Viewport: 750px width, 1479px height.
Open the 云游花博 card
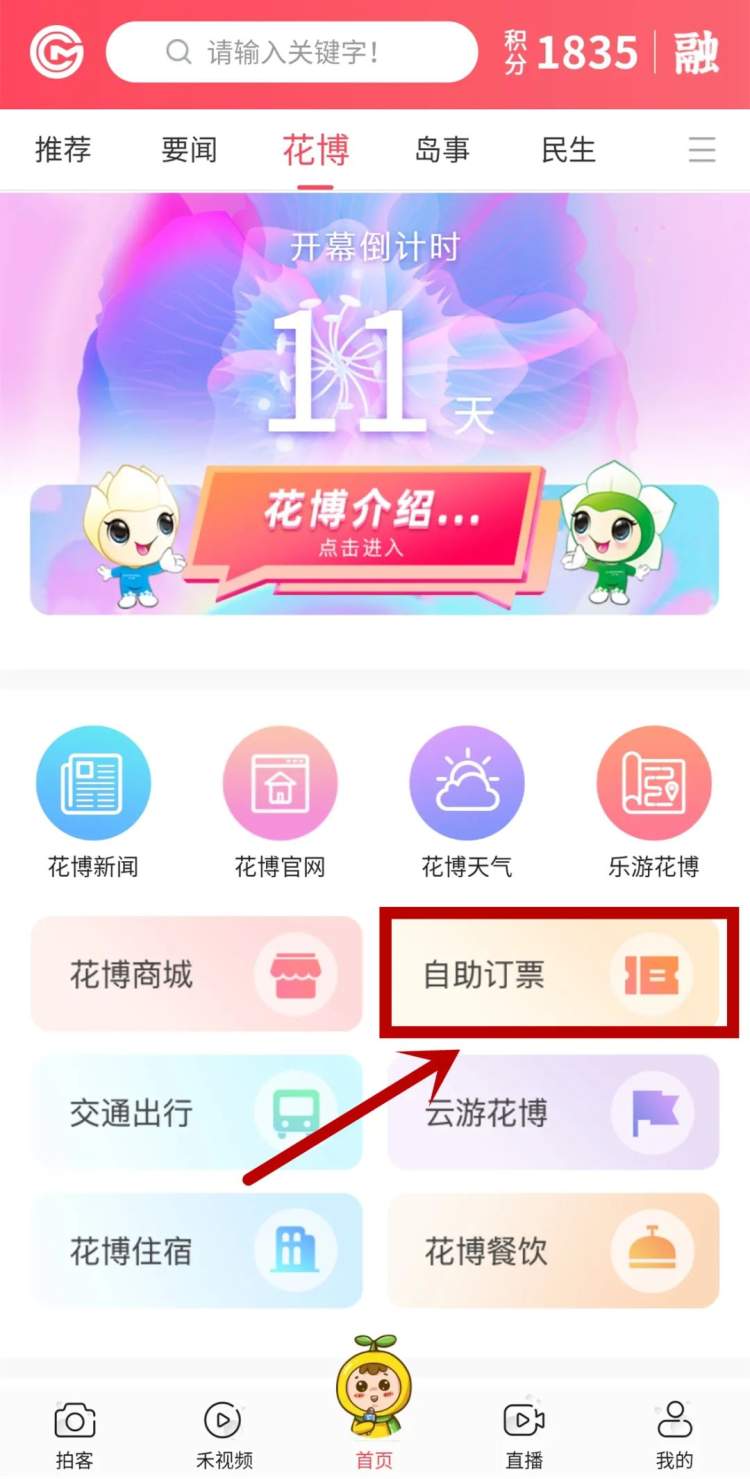pyautogui.click(x=553, y=1112)
